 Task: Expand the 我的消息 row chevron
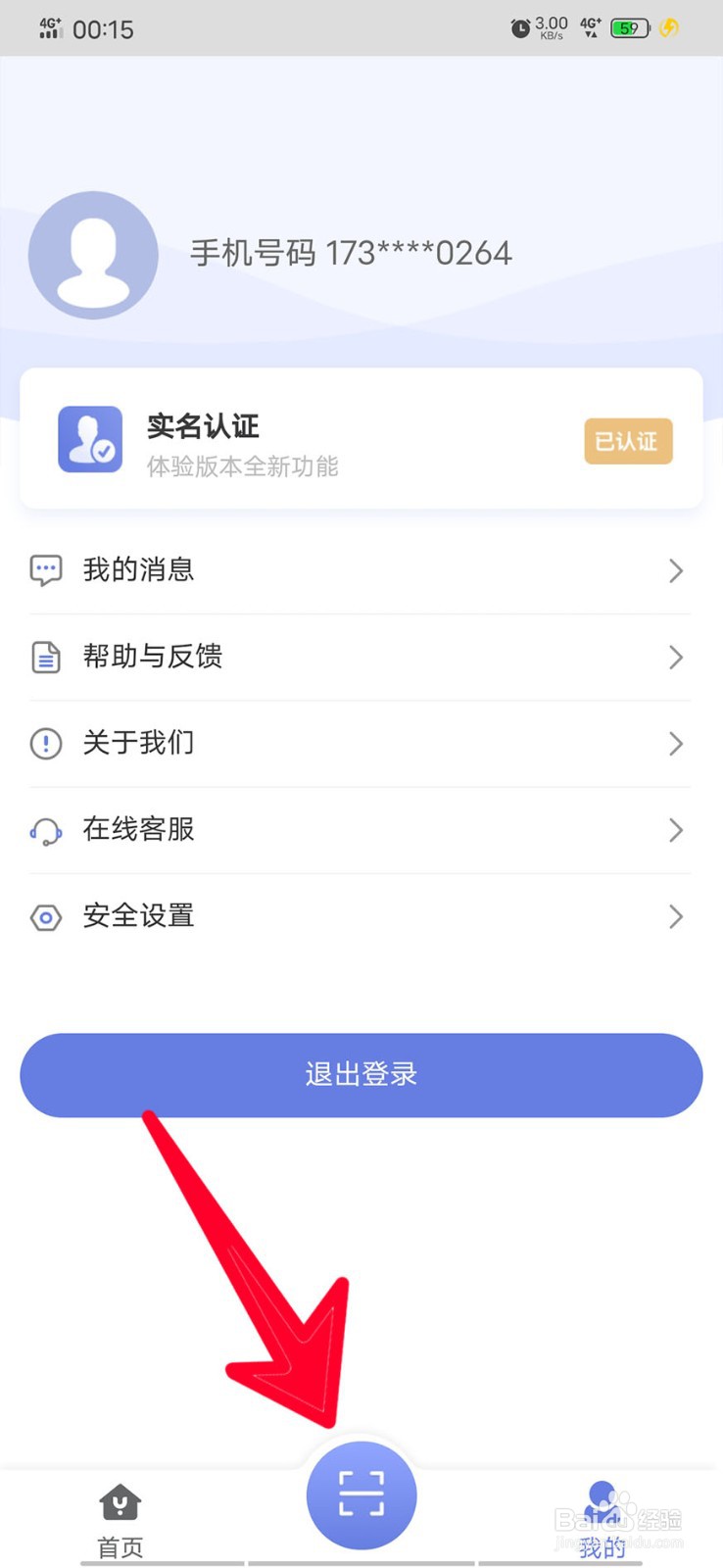[675, 570]
